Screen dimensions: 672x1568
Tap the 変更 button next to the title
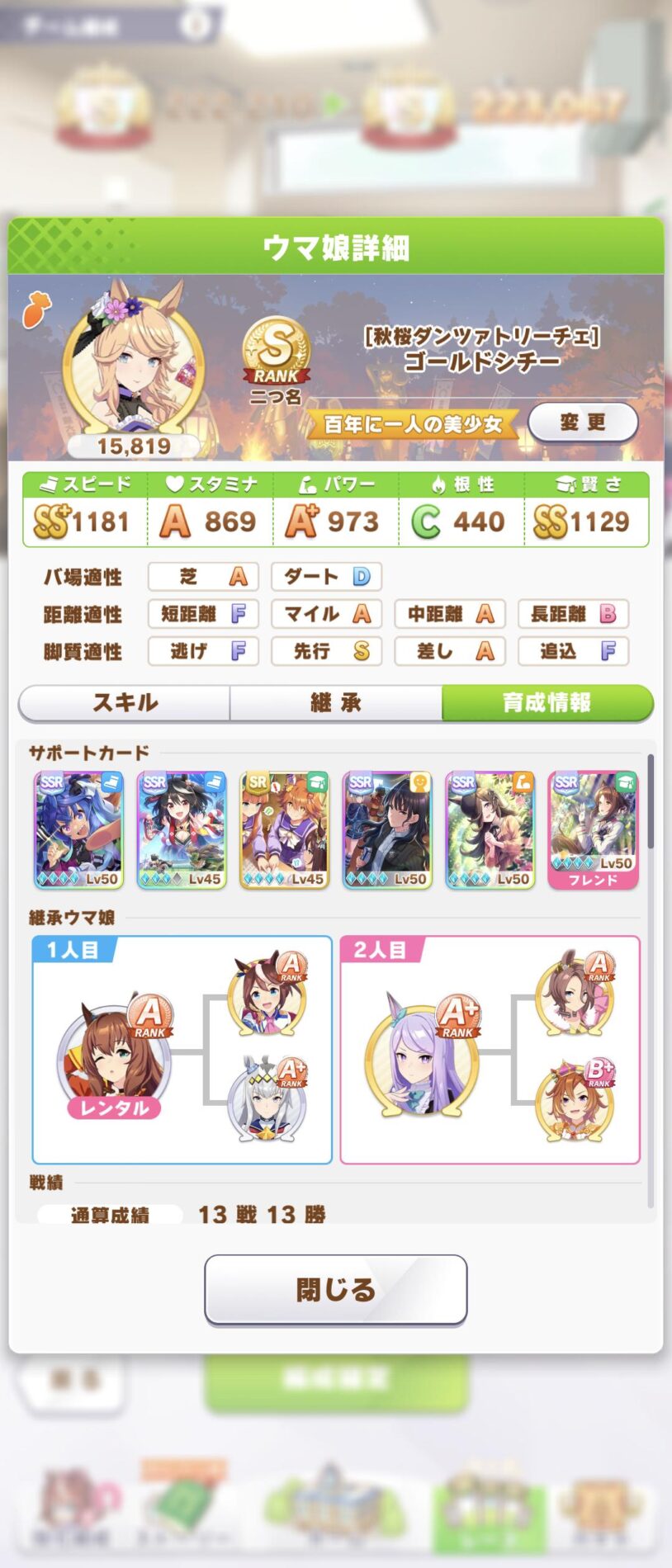[x=583, y=423]
